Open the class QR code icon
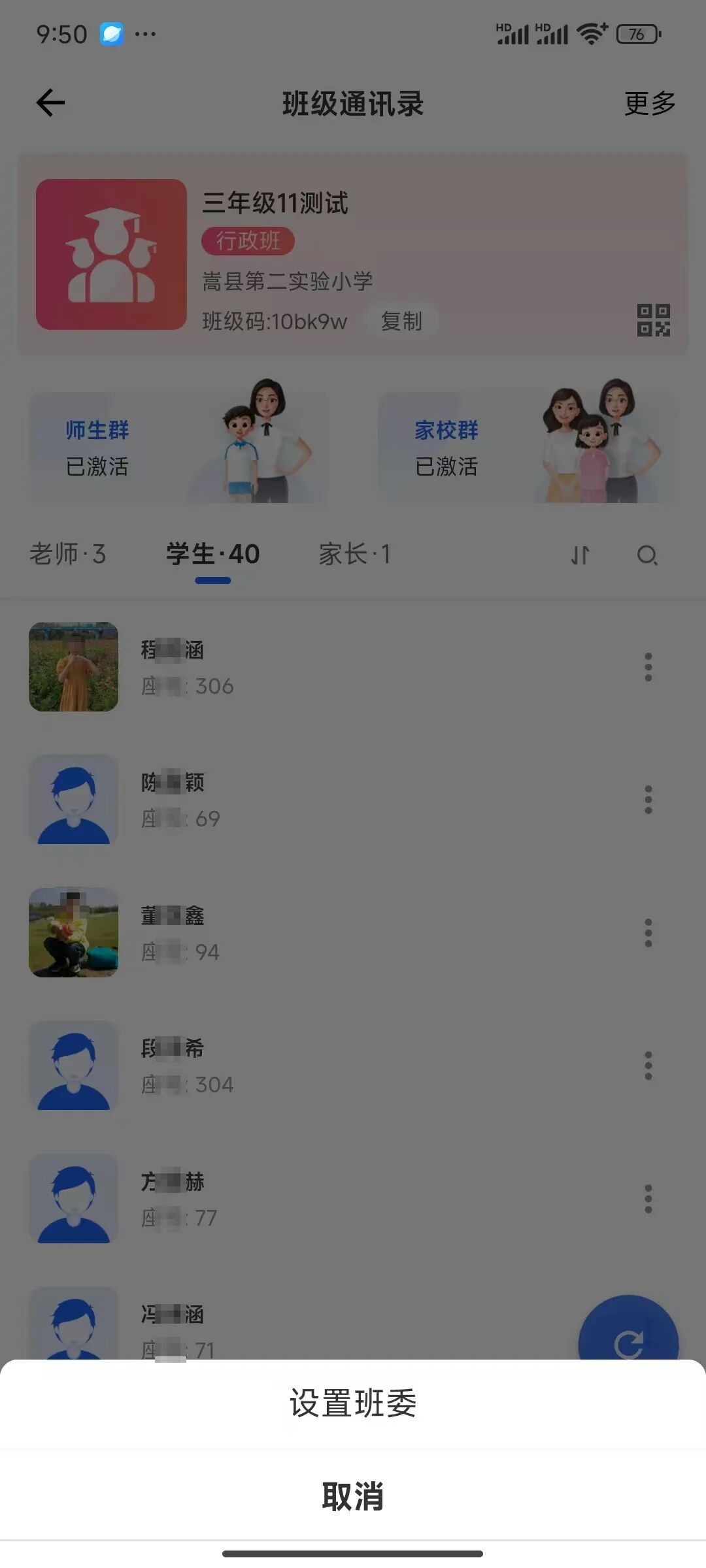 click(x=654, y=321)
